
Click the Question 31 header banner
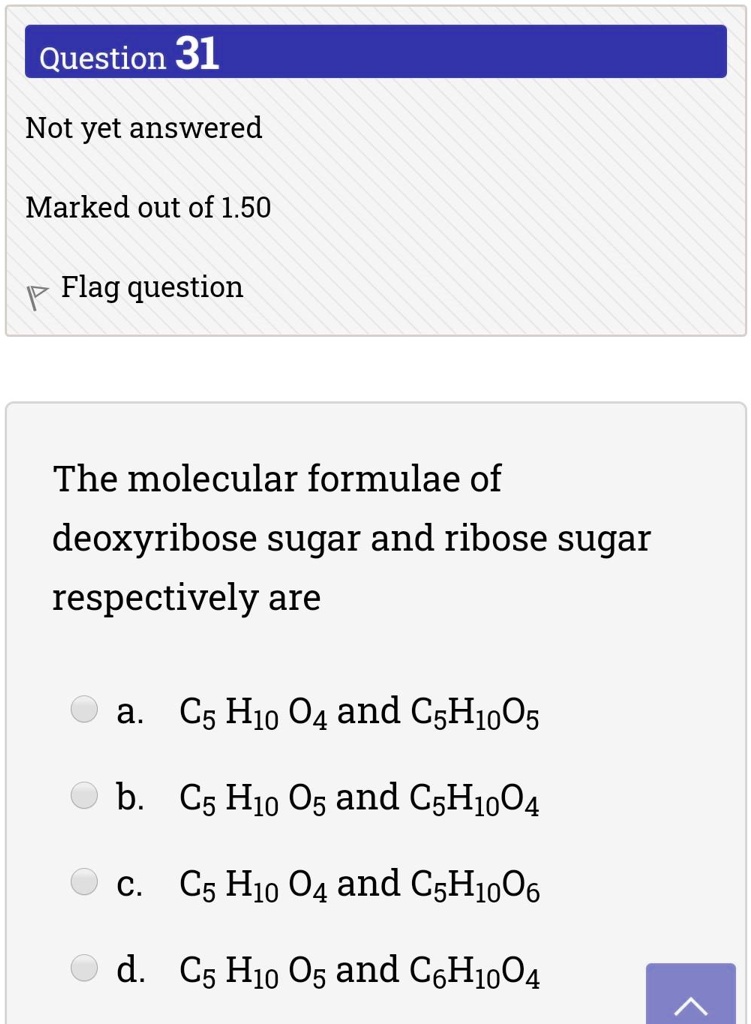[375, 54]
